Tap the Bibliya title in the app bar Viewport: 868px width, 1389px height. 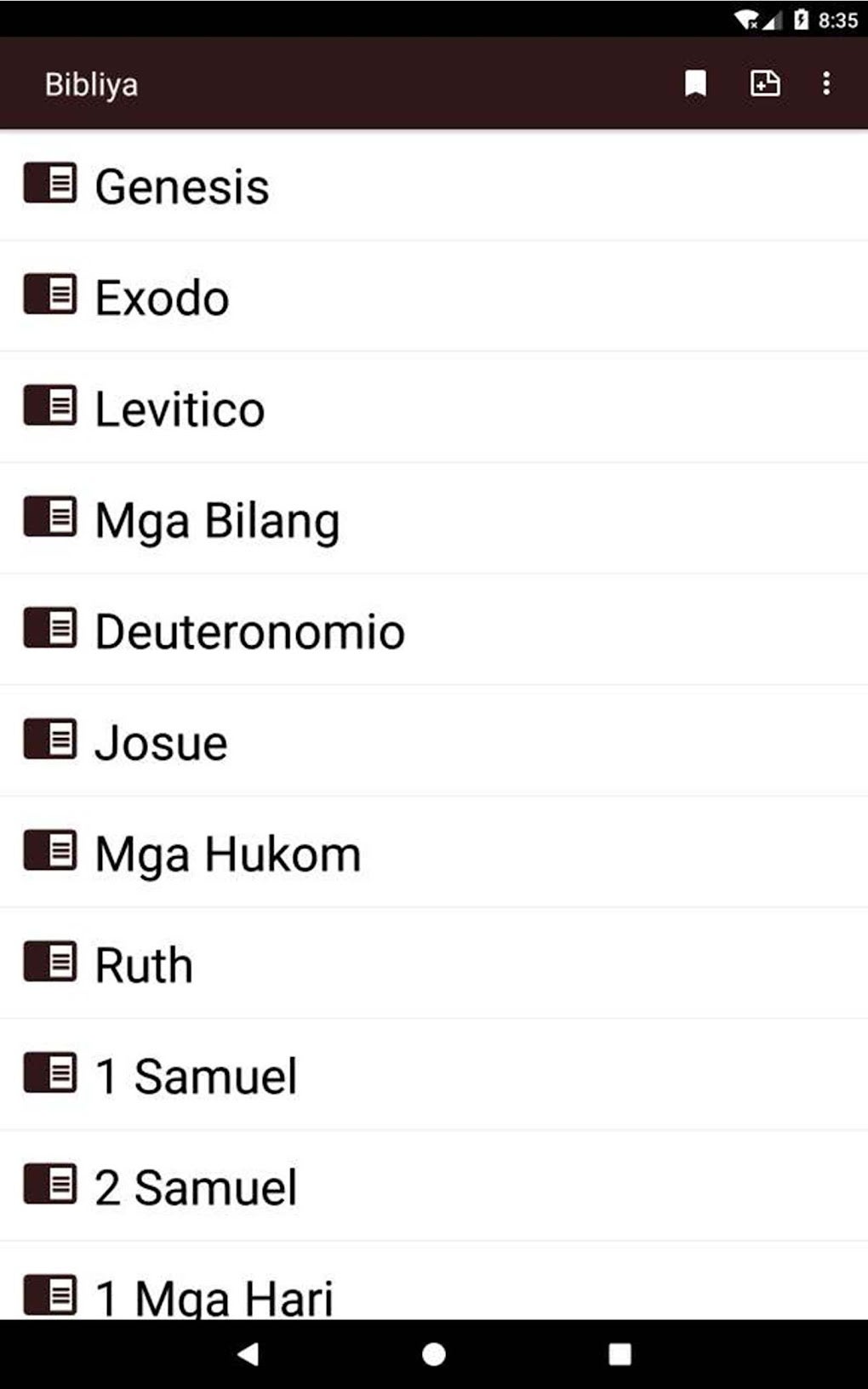point(91,83)
